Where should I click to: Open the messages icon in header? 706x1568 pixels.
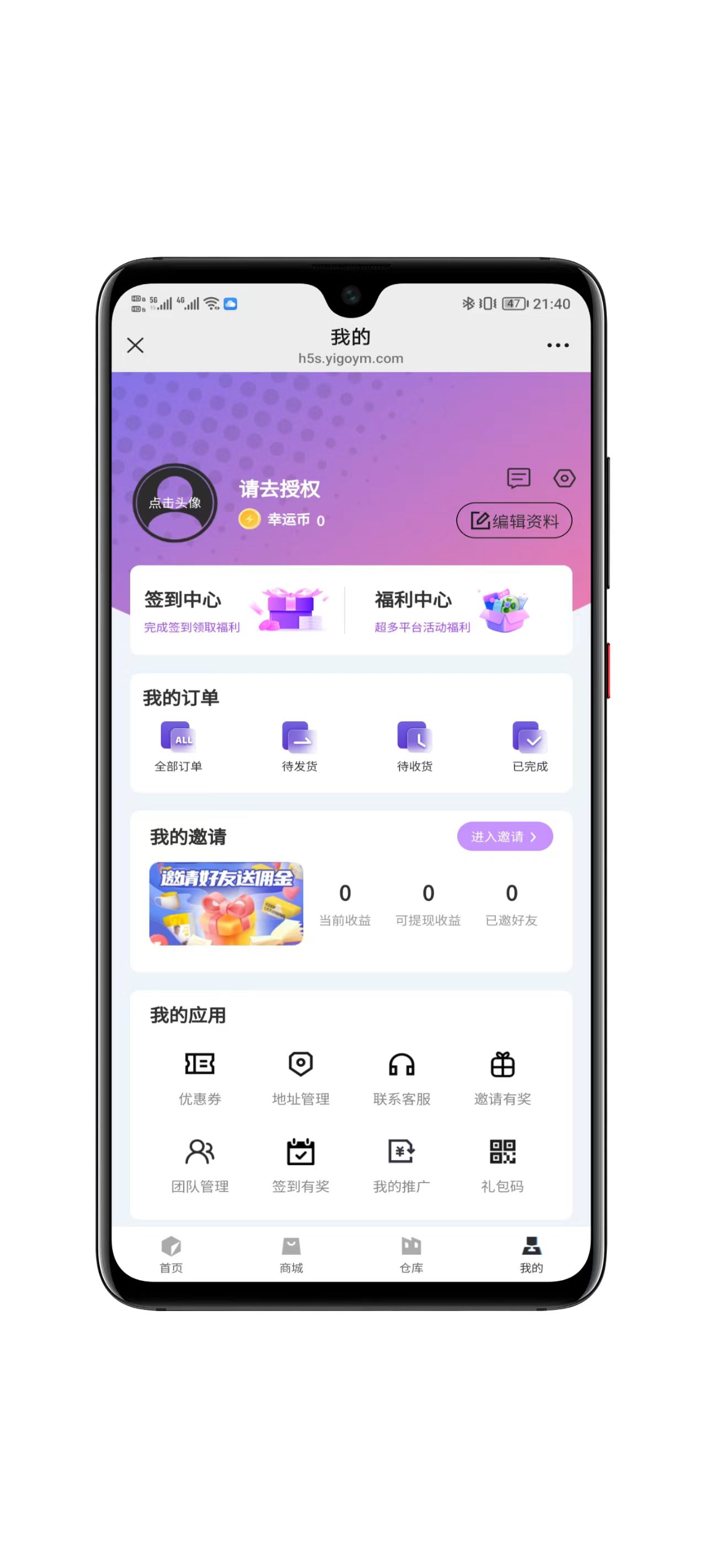click(518, 478)
